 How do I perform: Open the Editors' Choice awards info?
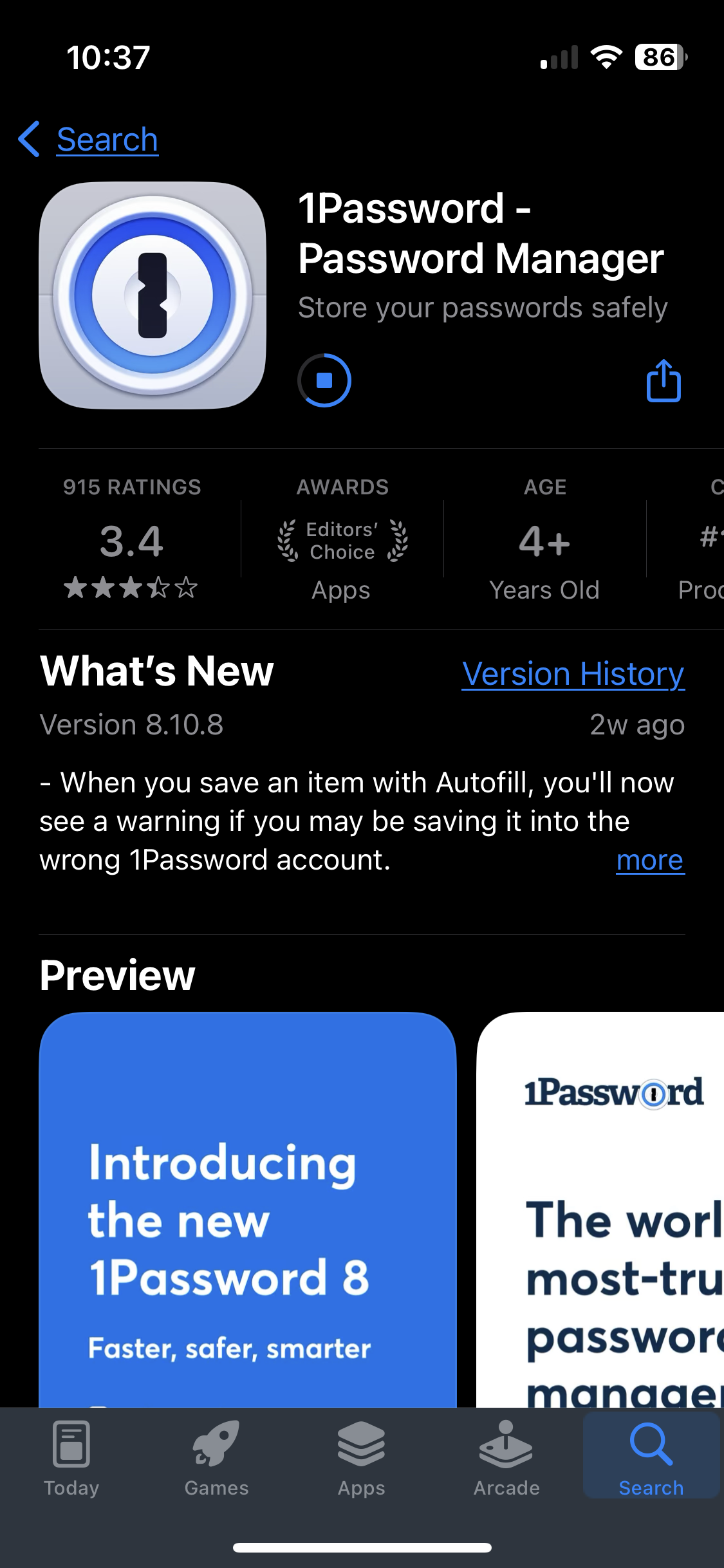[342, 541]
